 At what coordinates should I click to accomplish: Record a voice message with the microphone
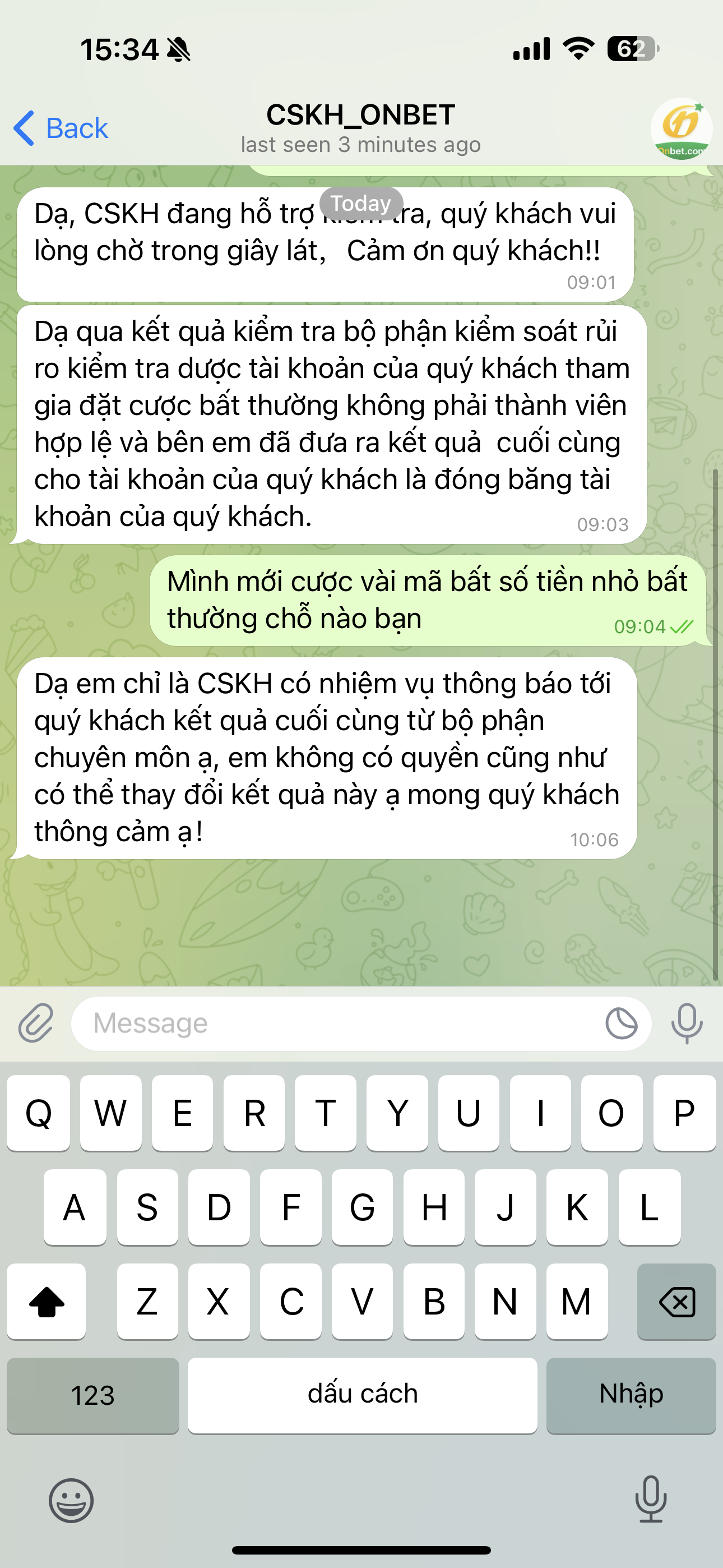pyautogui.click(x=687, y=1023)
